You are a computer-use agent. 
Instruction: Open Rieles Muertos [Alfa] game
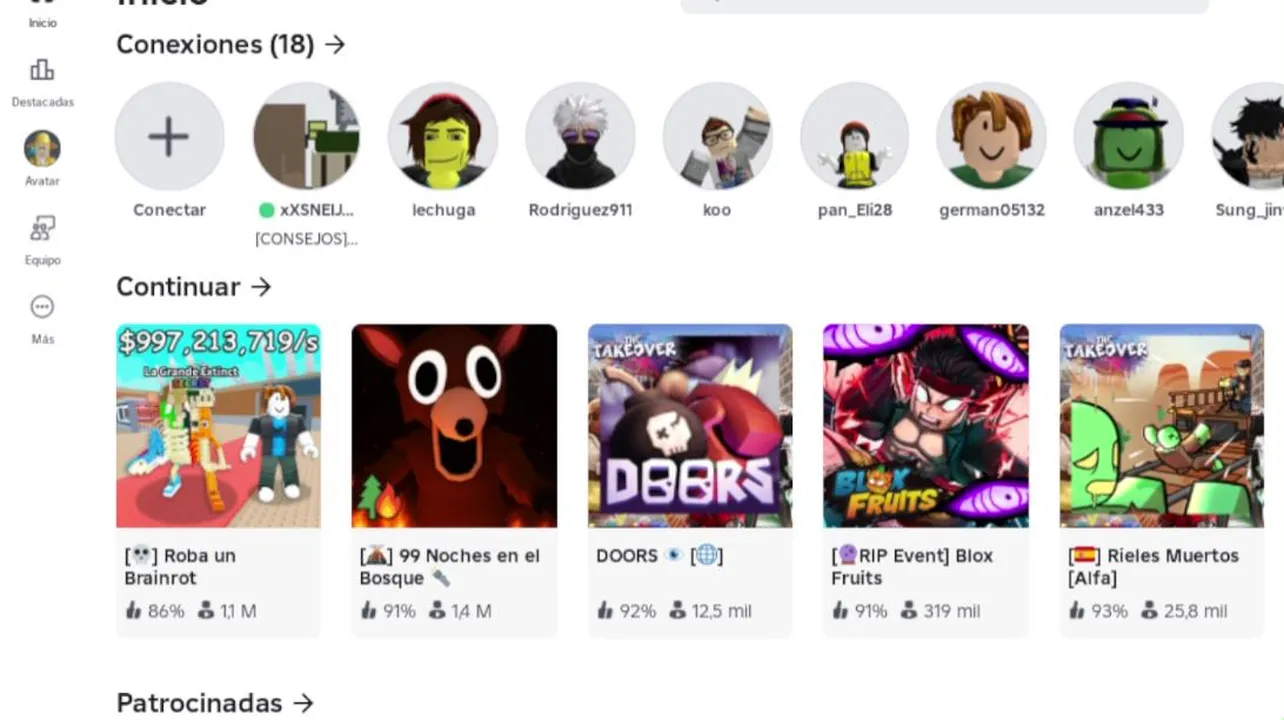click(1162, 426)
